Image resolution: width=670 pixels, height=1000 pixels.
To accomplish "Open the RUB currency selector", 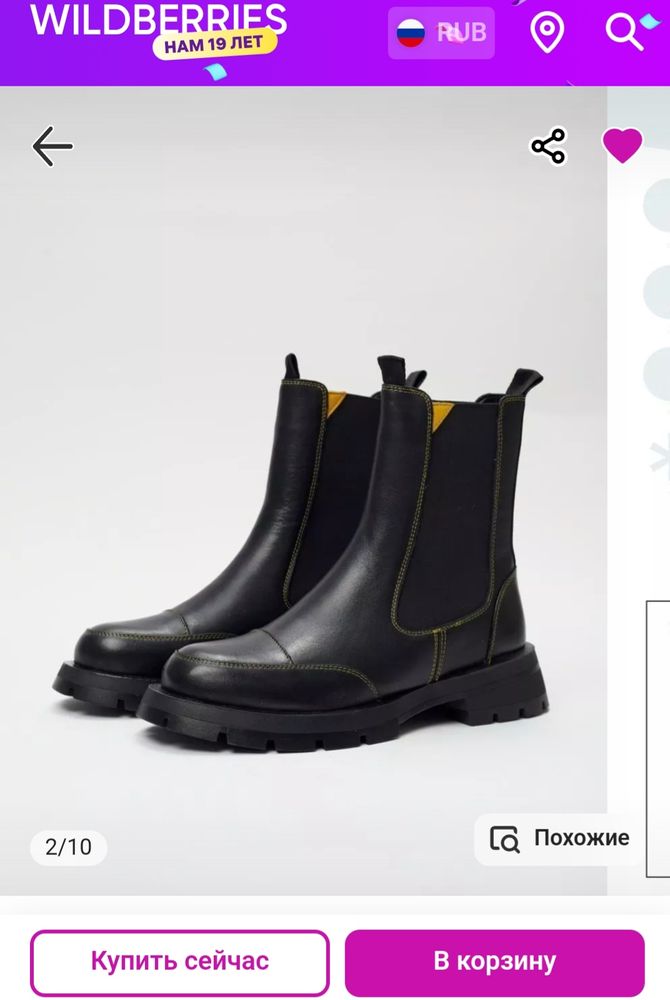I will [x=441, y=33].
